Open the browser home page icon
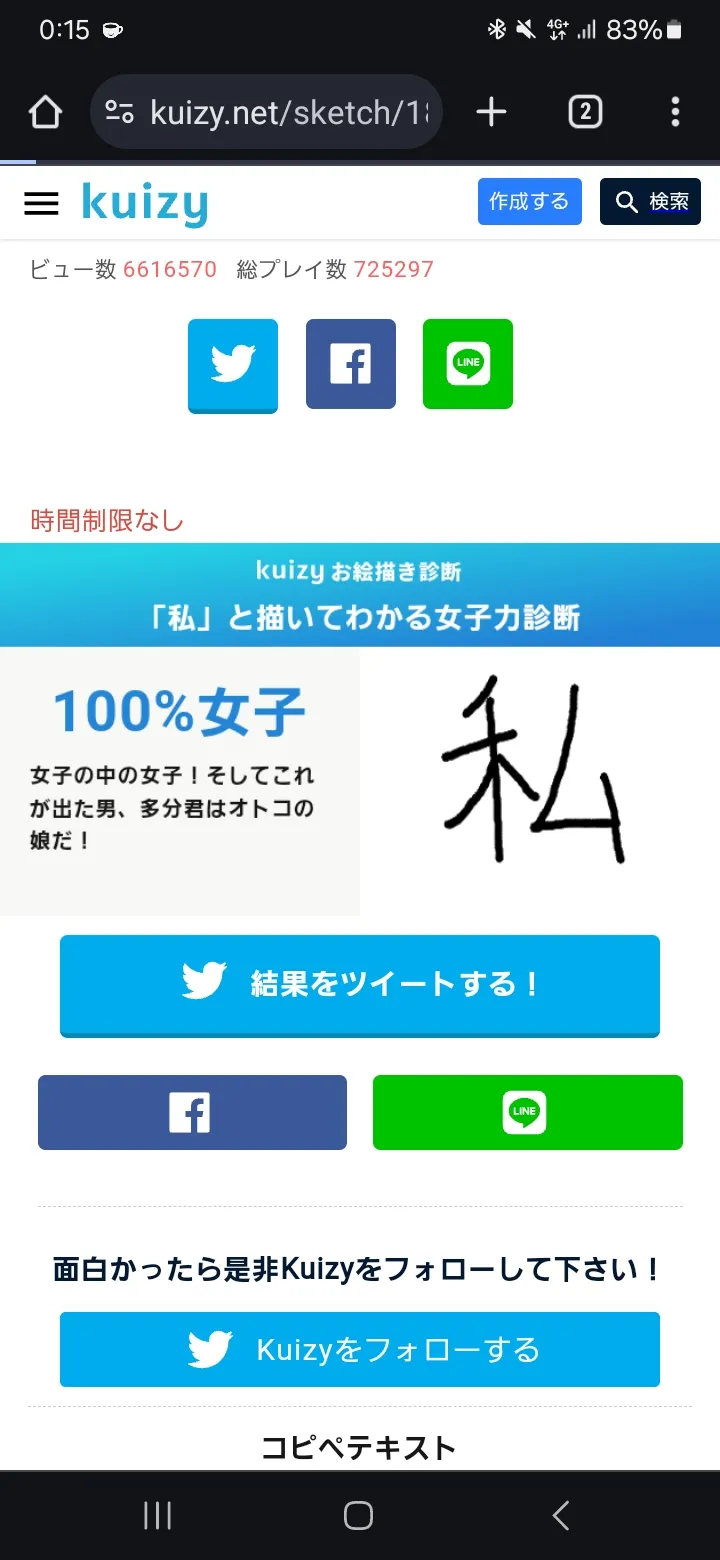 click(45, 113)
